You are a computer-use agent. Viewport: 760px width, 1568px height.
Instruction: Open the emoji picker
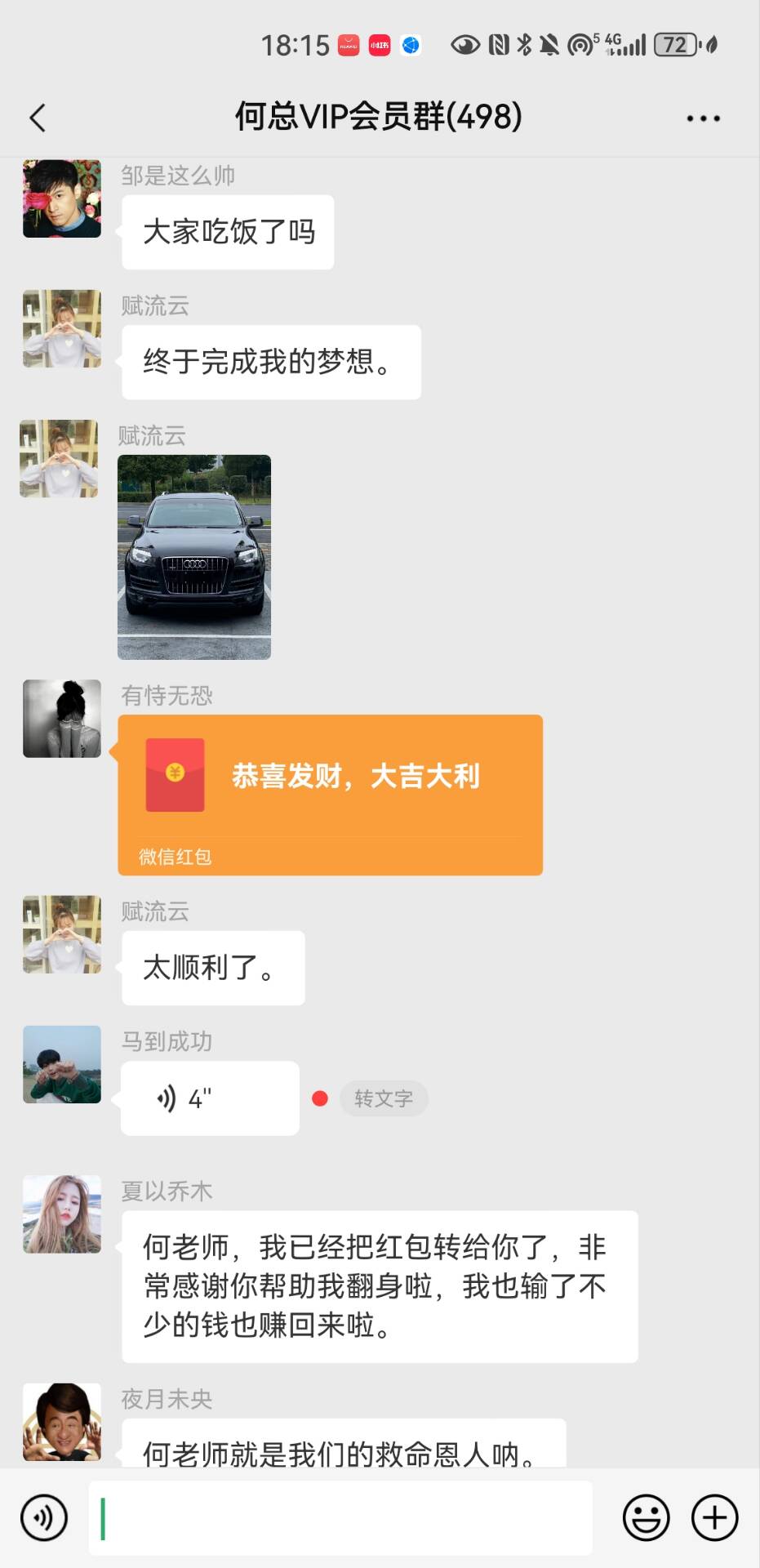646,1517
